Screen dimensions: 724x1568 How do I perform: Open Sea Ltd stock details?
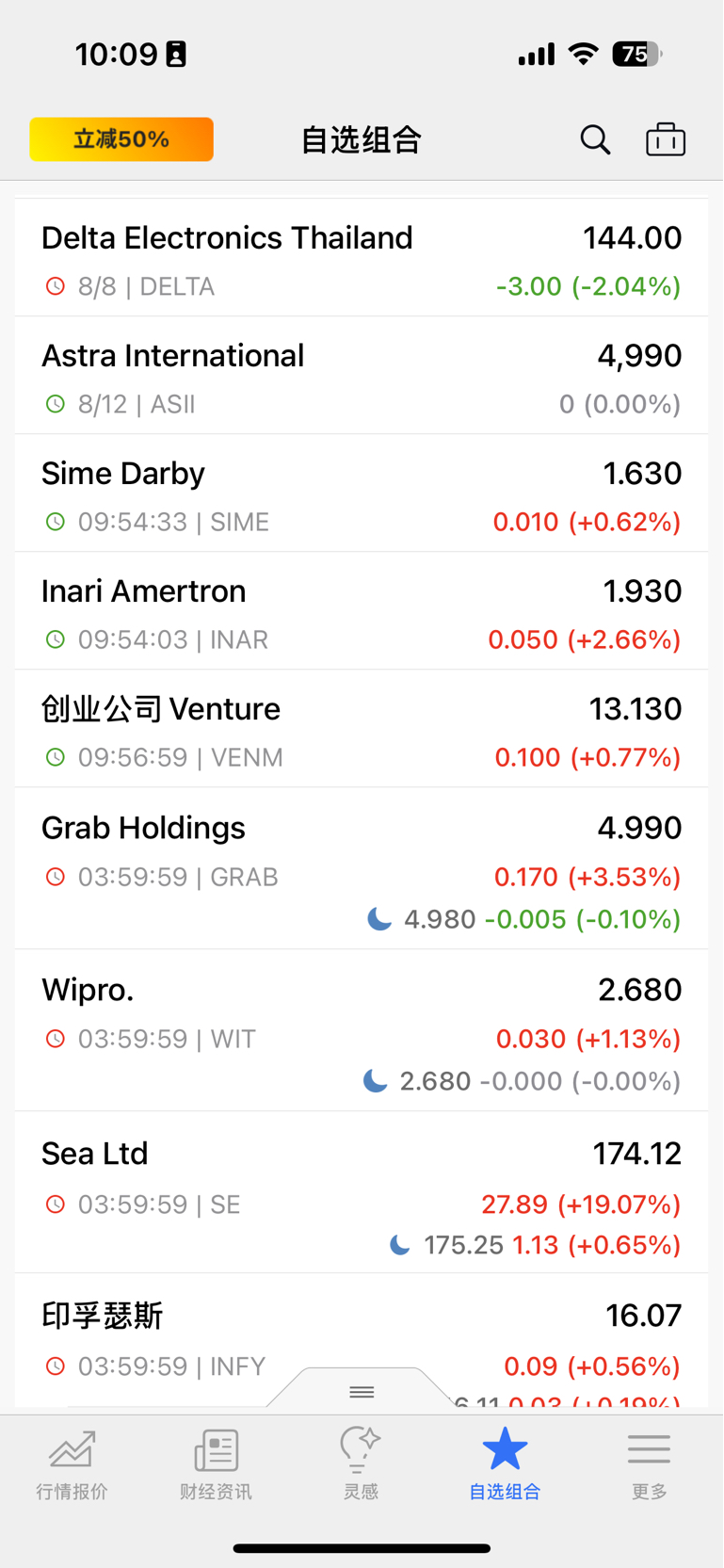362,1192
